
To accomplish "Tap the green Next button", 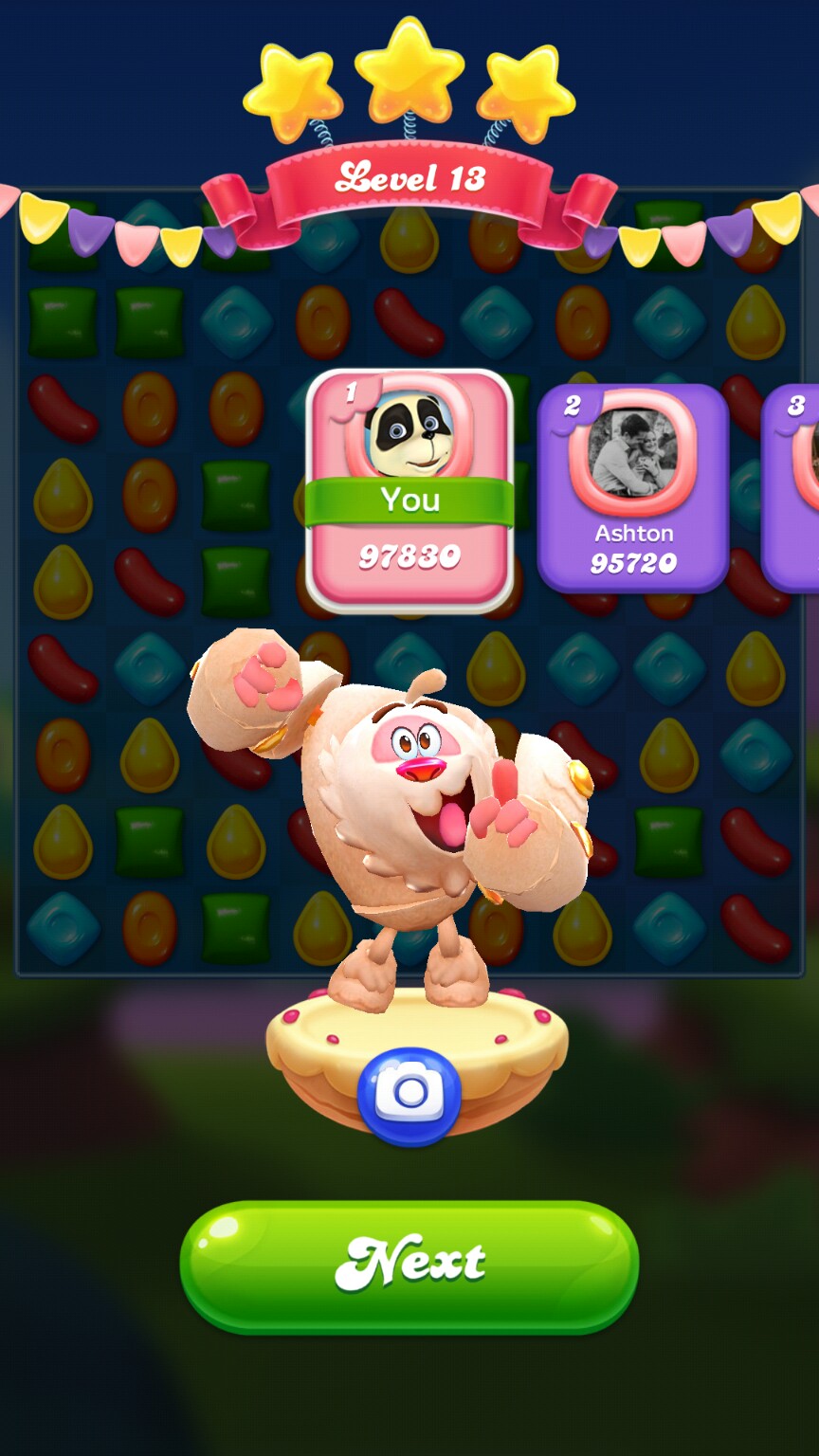I will tap(409, 1265).
